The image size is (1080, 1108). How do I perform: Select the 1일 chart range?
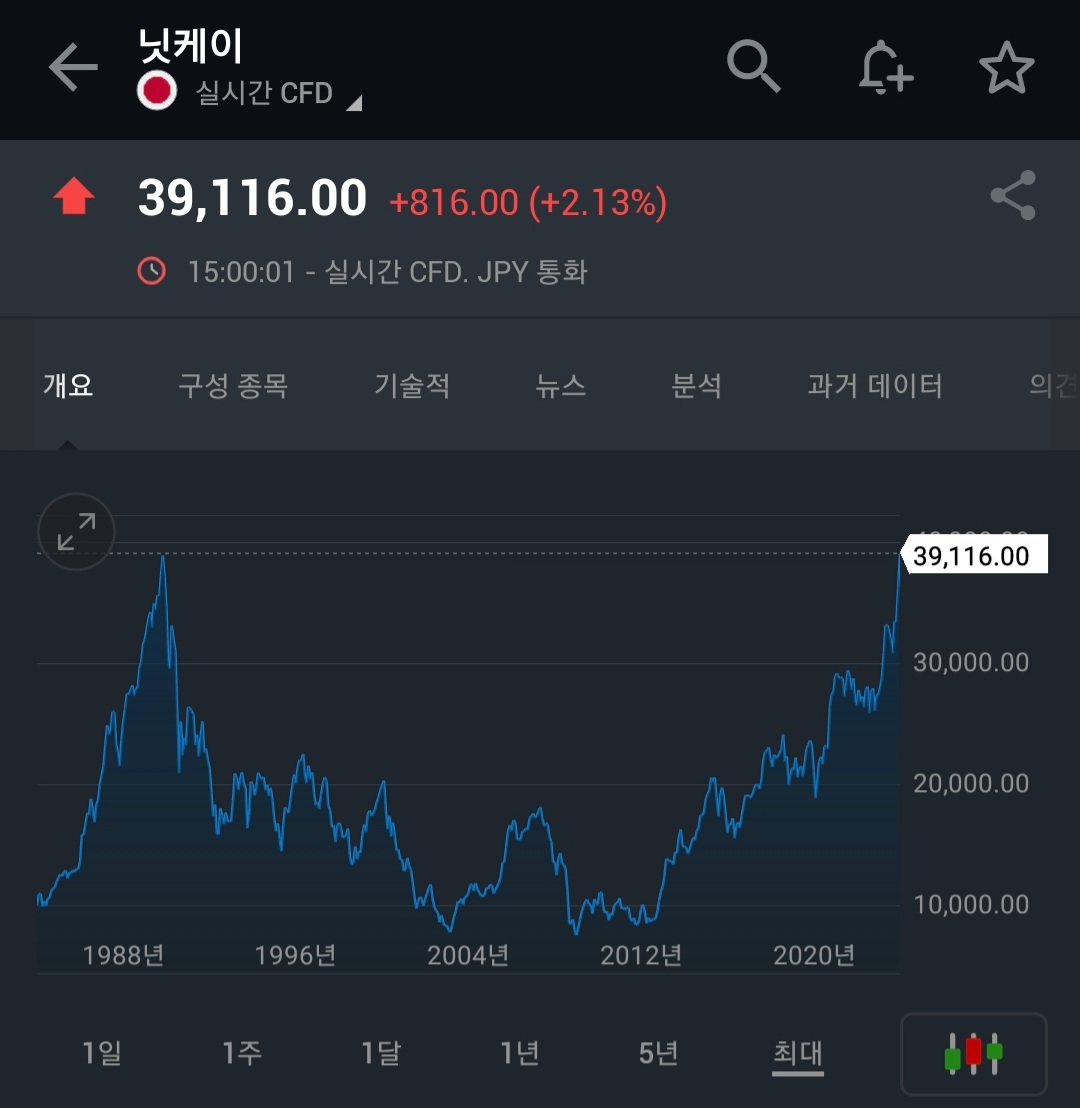[x=102, y=1053]
